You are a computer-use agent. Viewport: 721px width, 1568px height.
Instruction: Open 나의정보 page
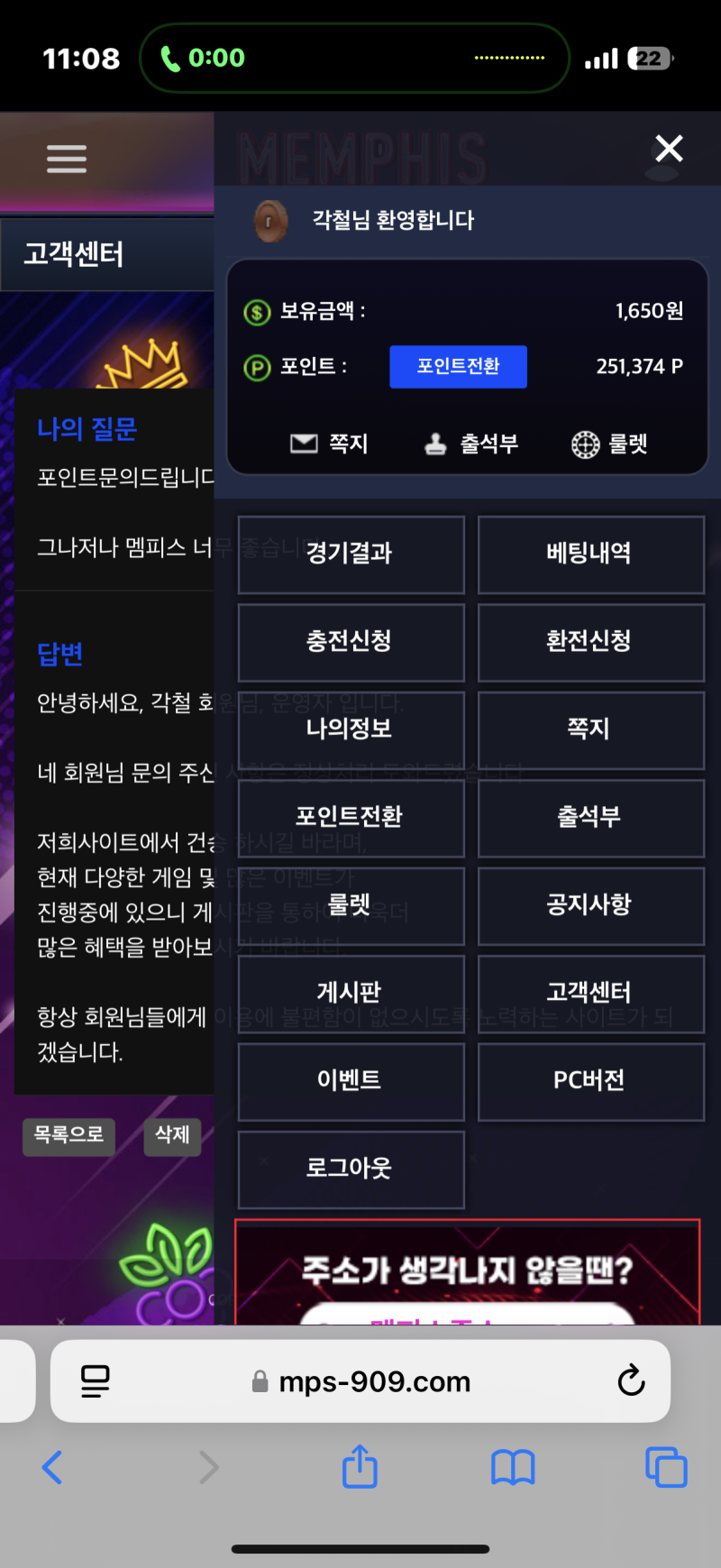(351, 729)
